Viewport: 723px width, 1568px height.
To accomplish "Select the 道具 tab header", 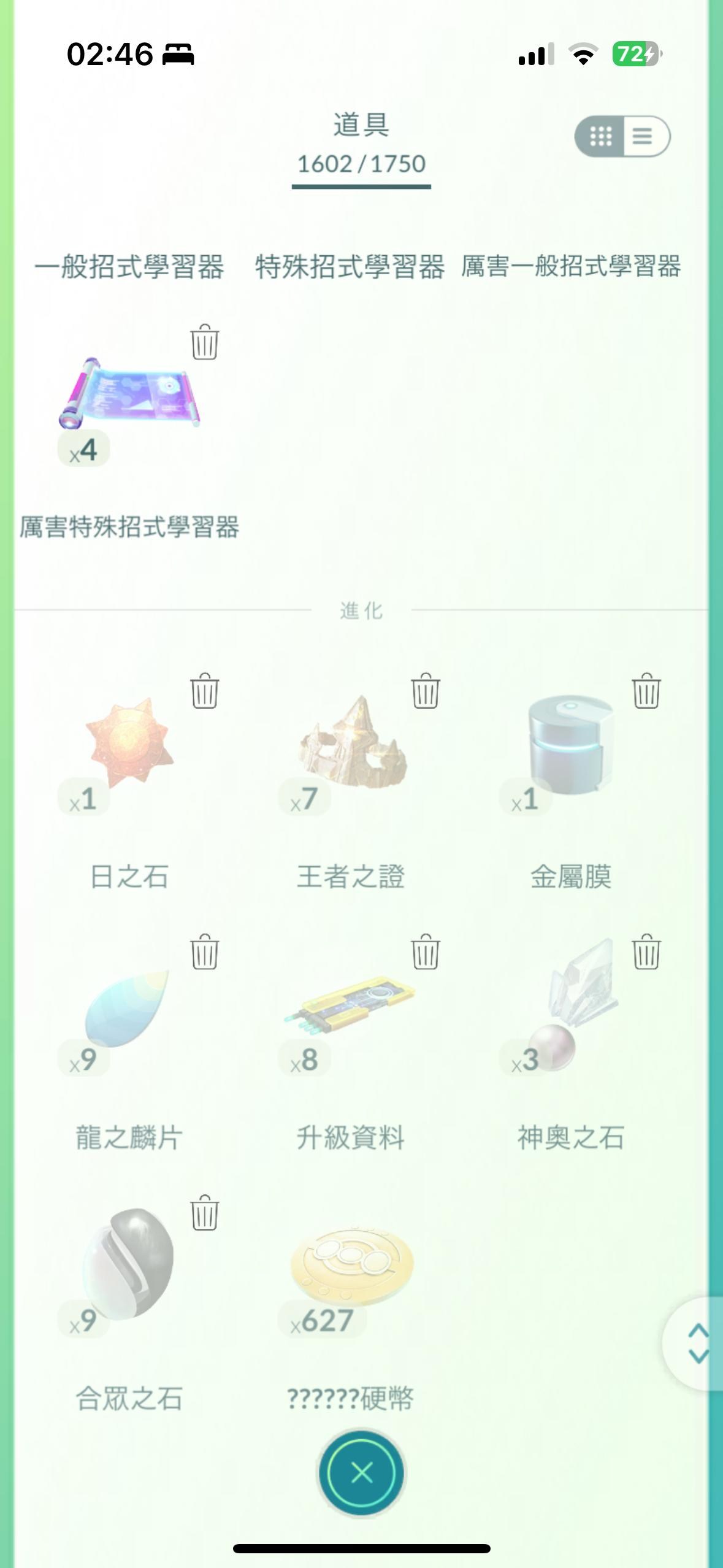I will (x=361, y=126).
